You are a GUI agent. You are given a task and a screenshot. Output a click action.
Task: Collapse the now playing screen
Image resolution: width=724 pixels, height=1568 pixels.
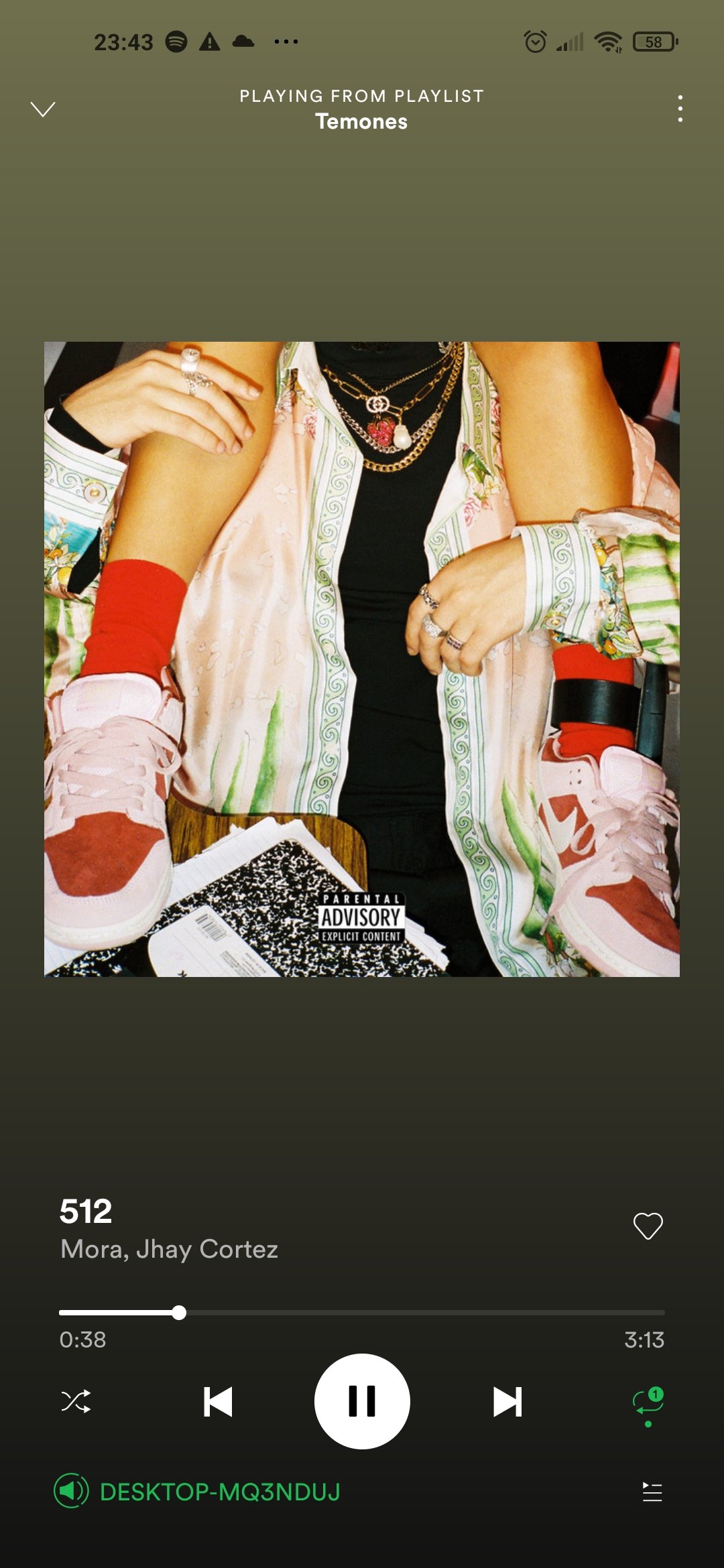point(43,109)
